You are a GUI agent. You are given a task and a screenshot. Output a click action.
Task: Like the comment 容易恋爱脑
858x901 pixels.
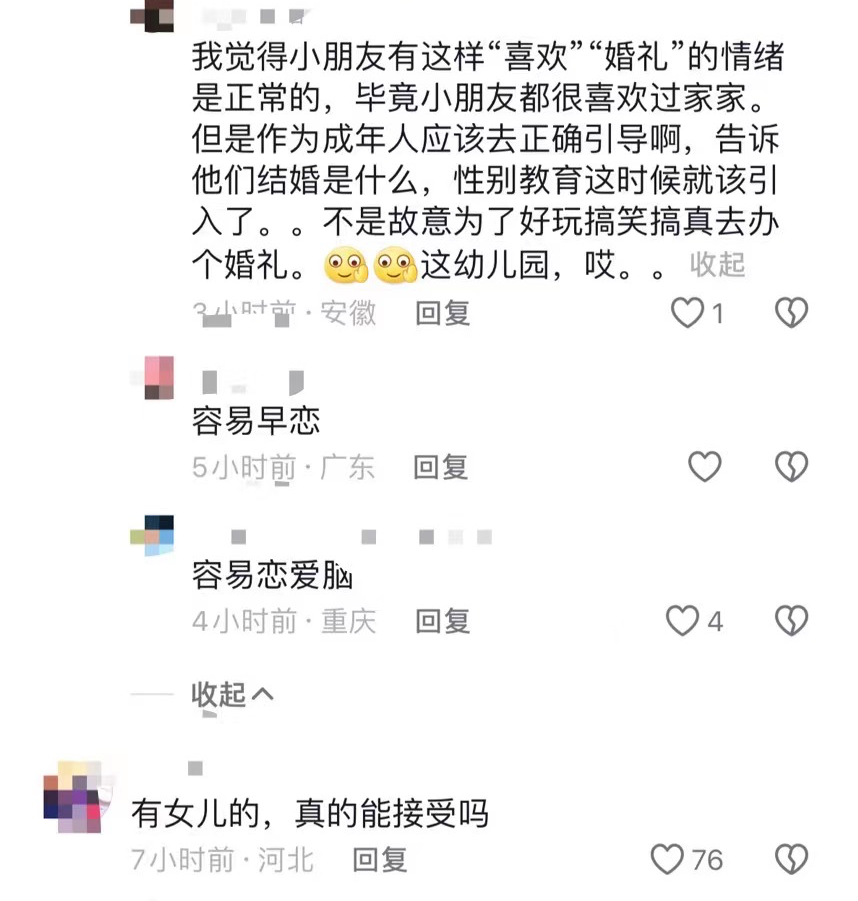[x=683, y=622]
